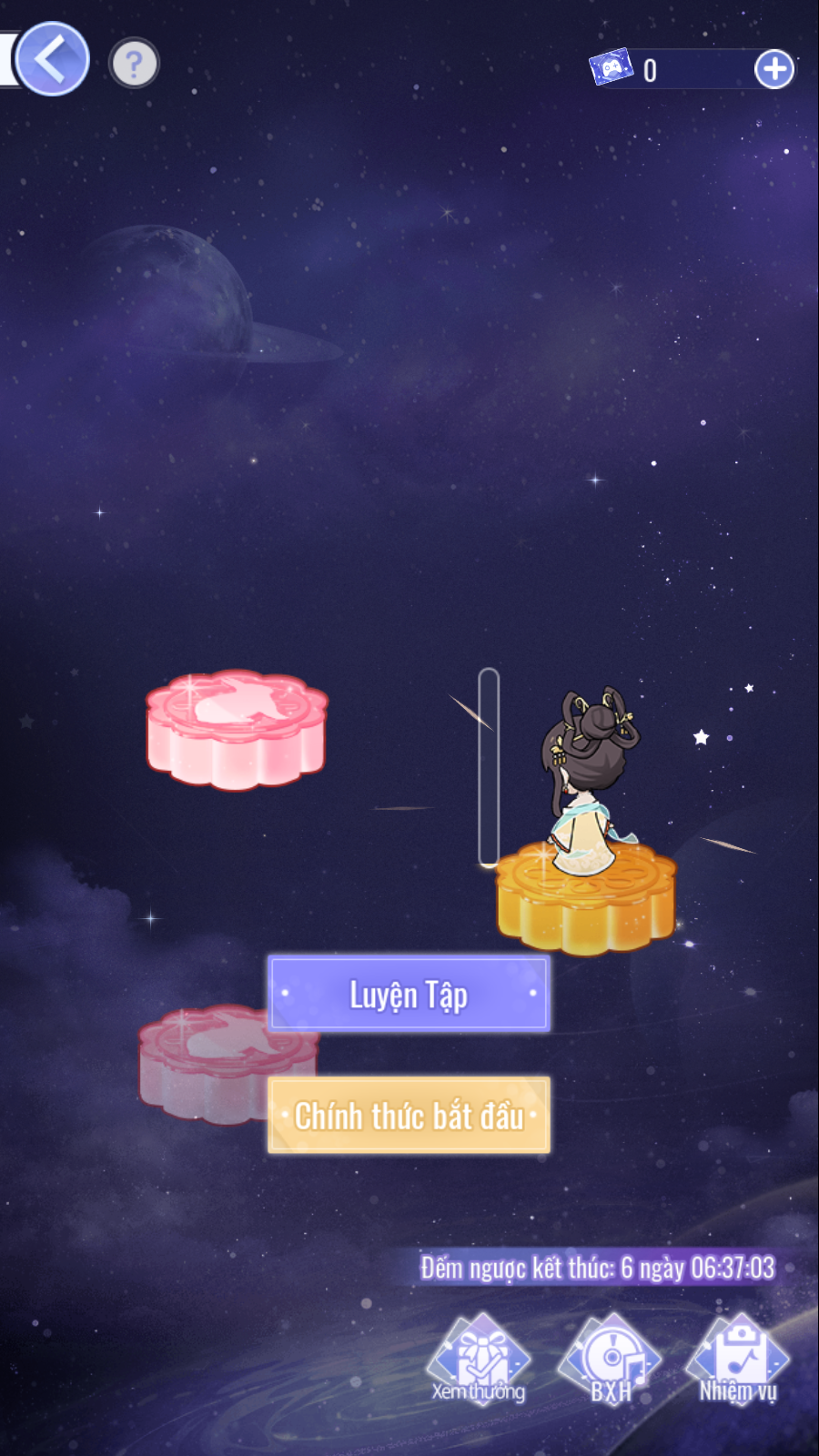Go back using the arrow button
Image resolution: width=819 pixels, height=1456 pixels.
[52, 59]
